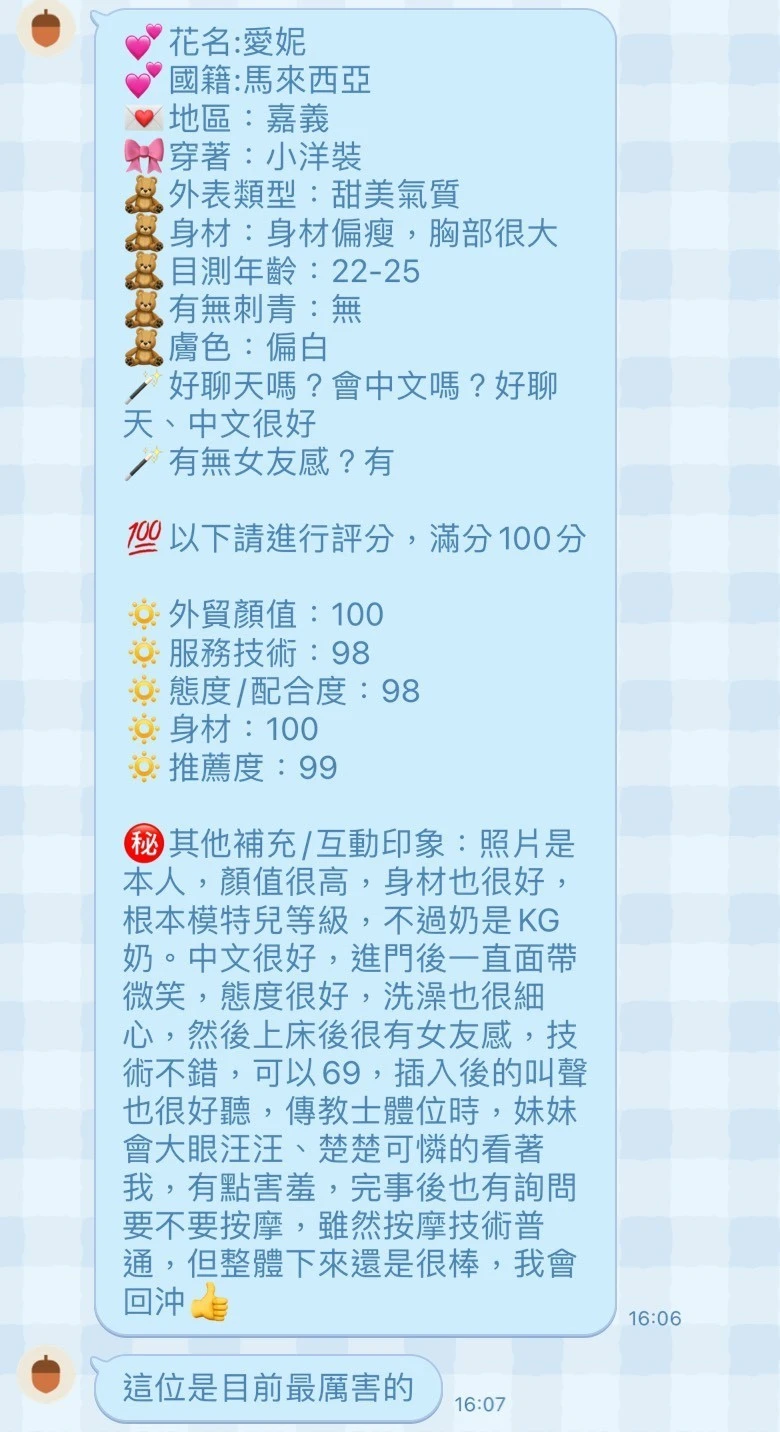Open sender's acorn avatar beside the long message
The height and width of the screenshot is (1432, 780).
coord(46,27)
